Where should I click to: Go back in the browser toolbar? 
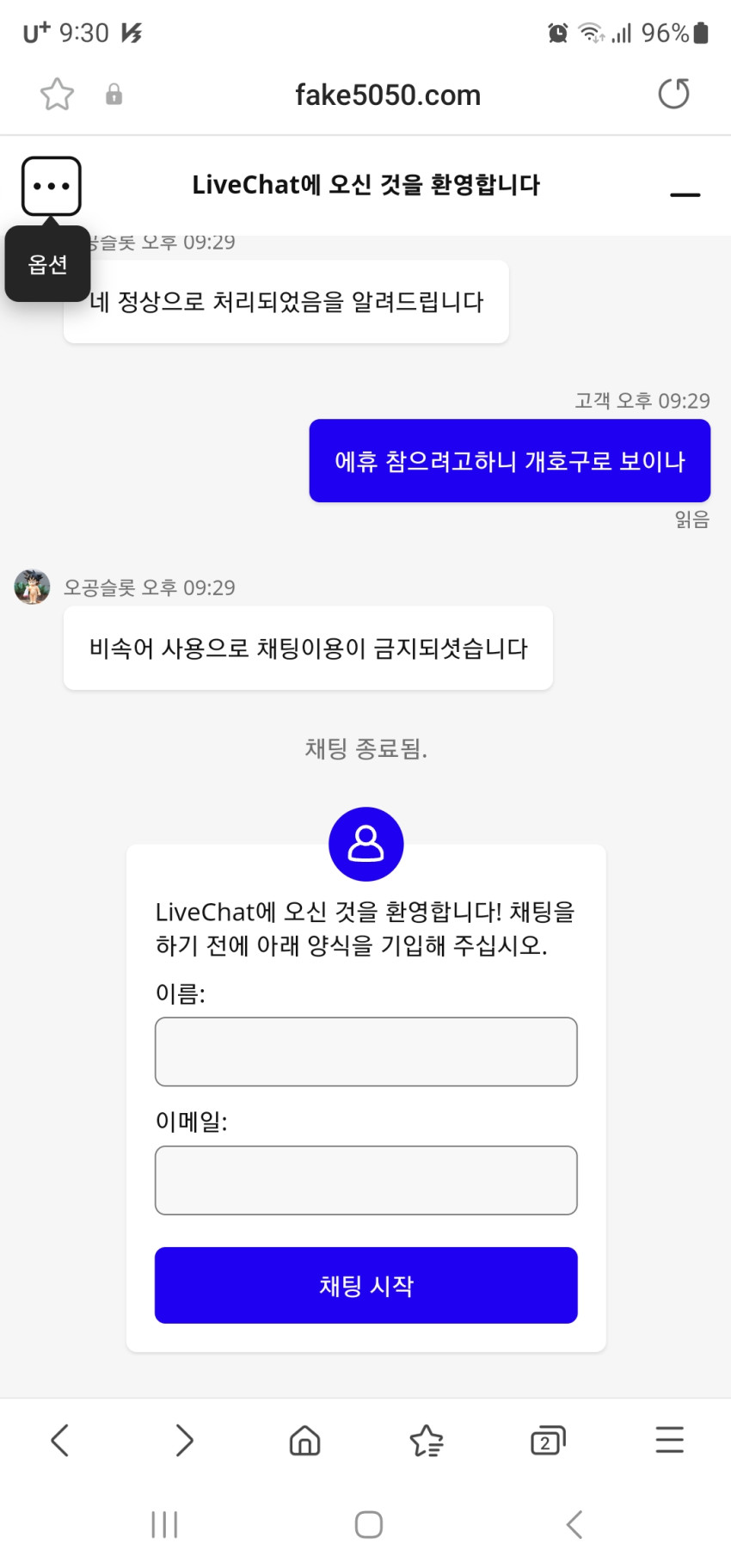59,1440
